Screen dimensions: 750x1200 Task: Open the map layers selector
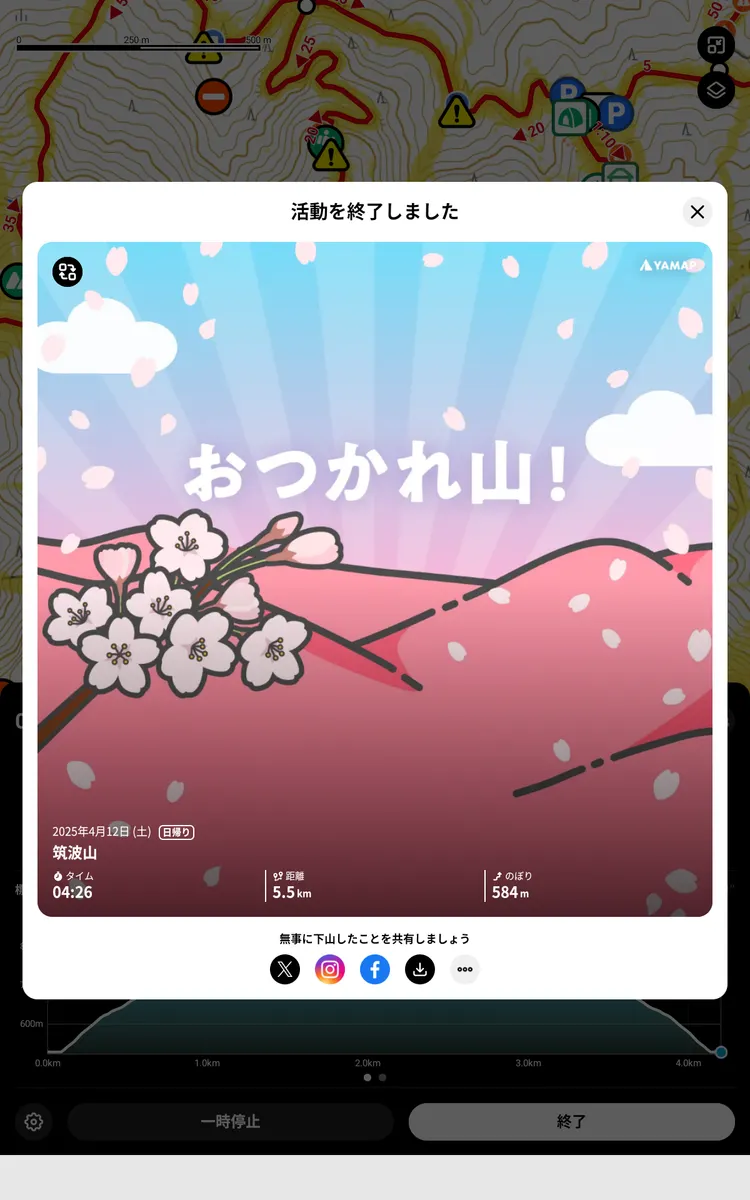[716, 90]
